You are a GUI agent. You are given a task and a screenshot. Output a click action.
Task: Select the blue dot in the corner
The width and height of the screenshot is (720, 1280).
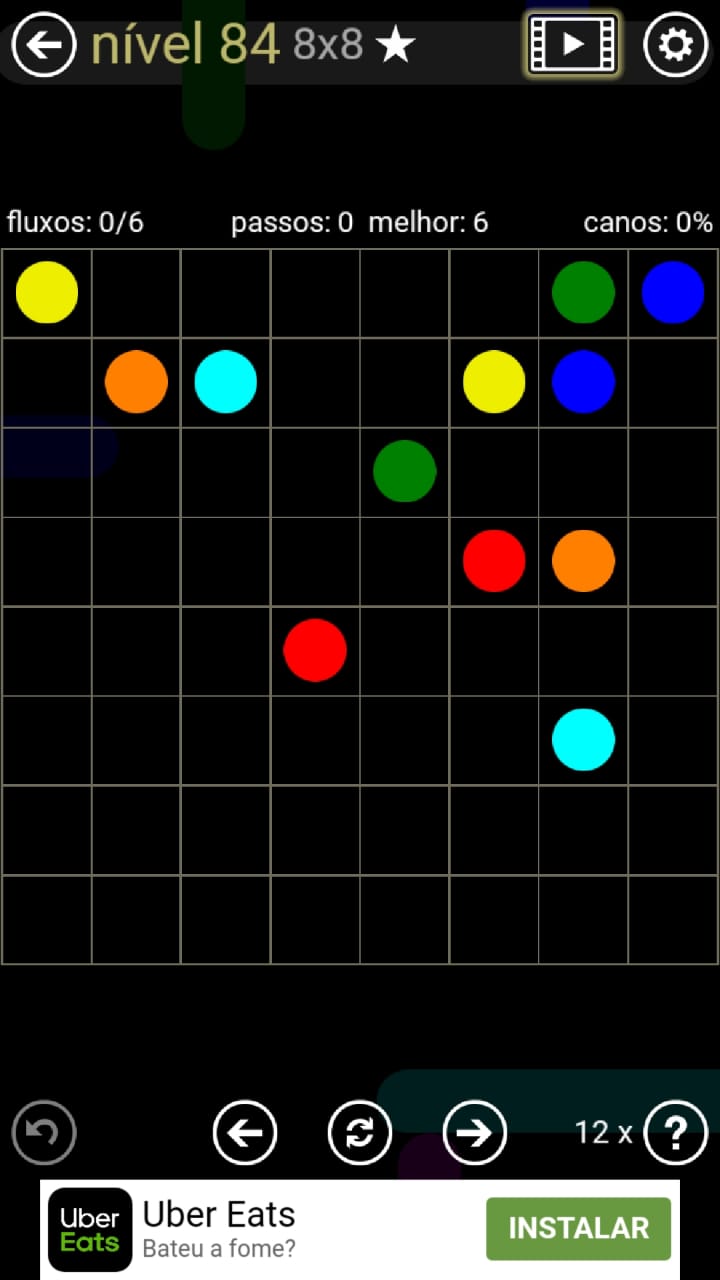(673, 292)
